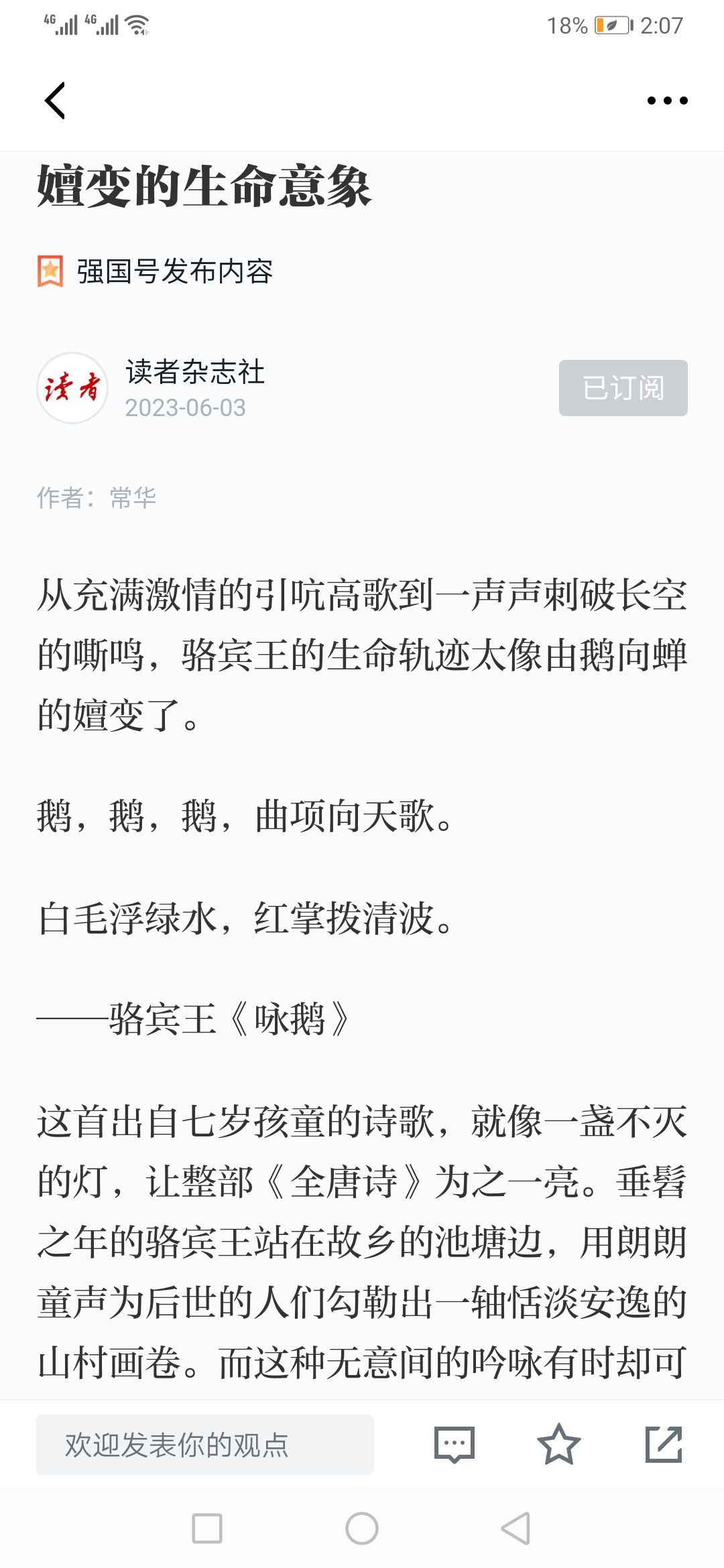The image size is (724, 1568).
Task: Tap the 已订阅 subscription button
Action: tap(623, 388)
